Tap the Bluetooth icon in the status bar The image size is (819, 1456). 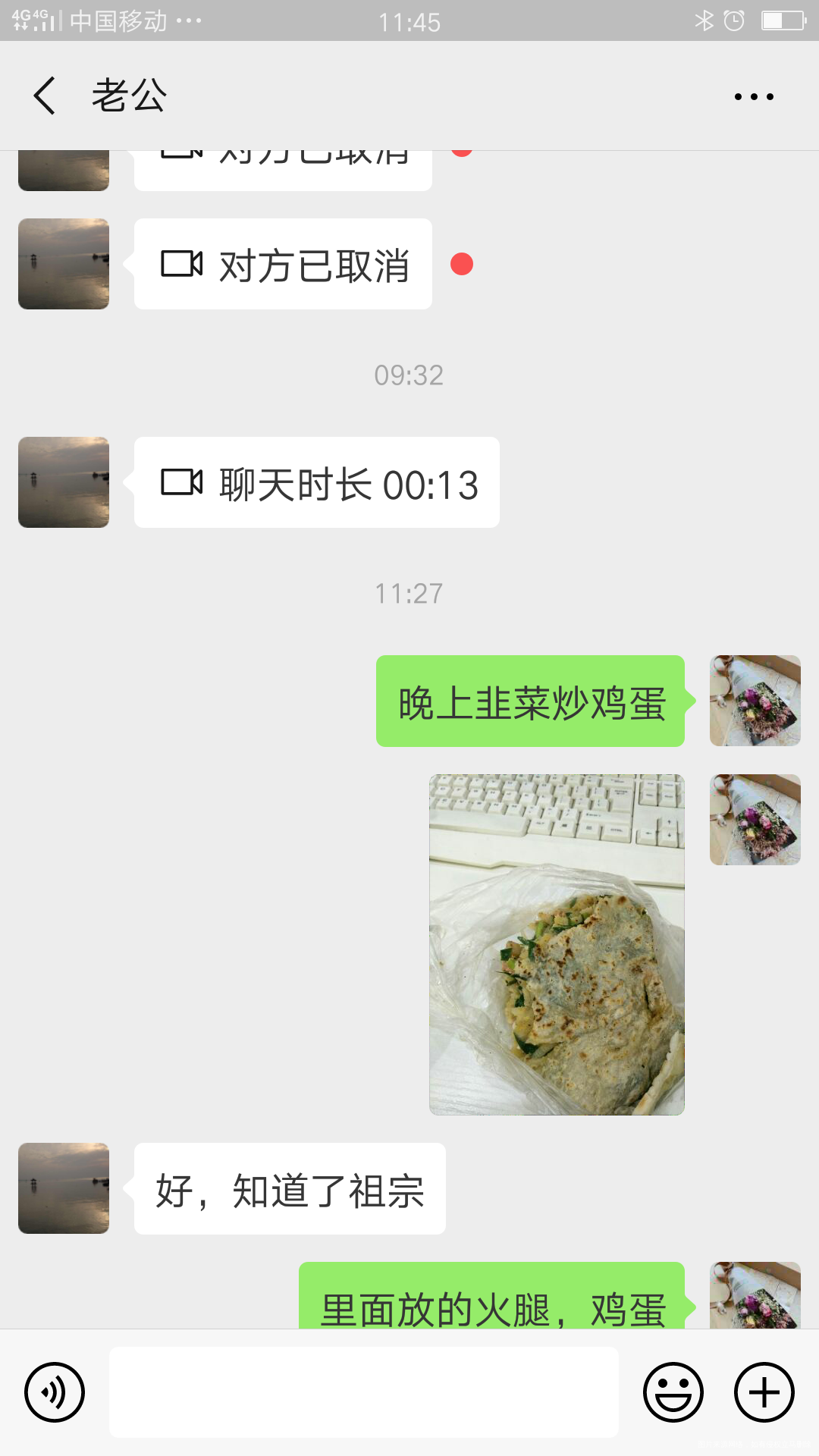coord(705,22)
